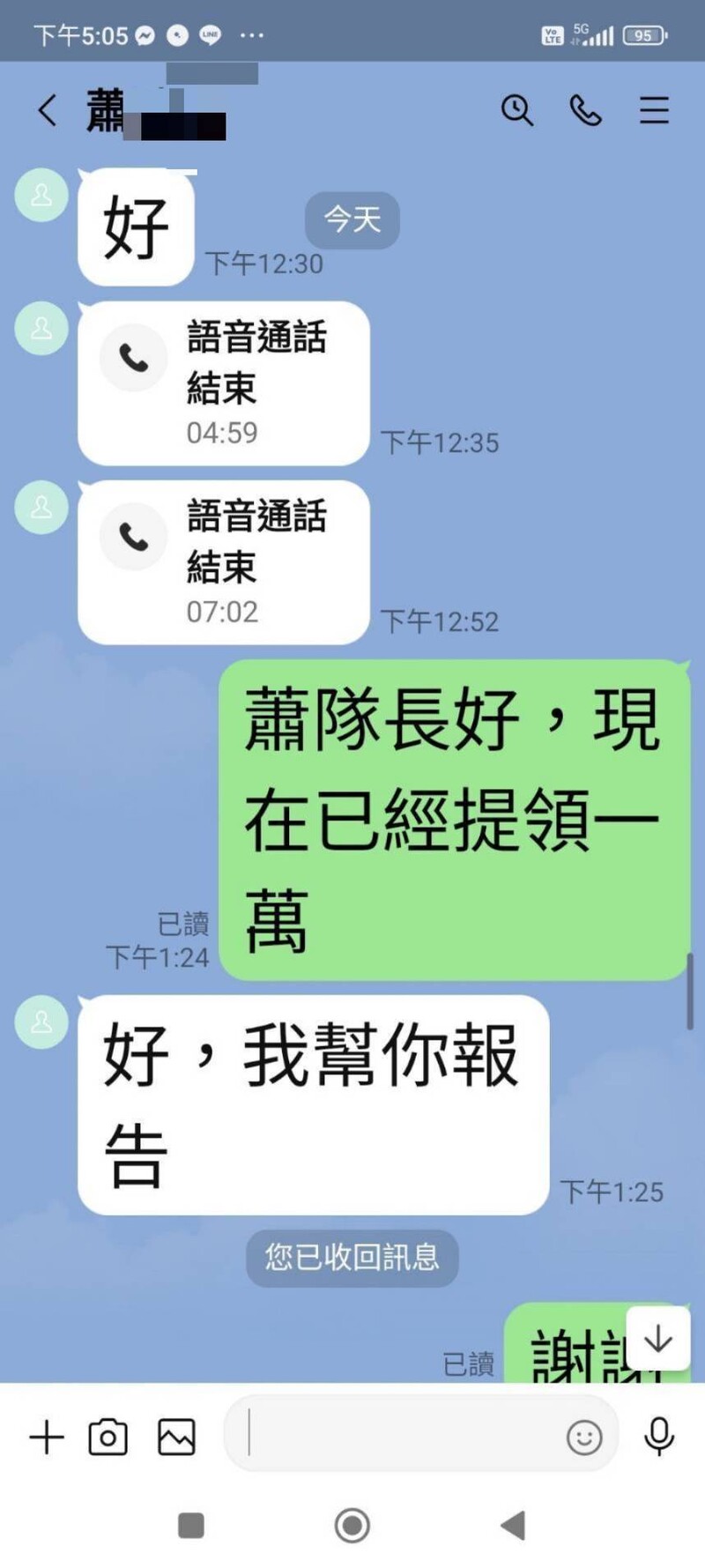This screenshot has width=705, height=1568.
Task: Go back to the chat list
Action: coord(47,111)
